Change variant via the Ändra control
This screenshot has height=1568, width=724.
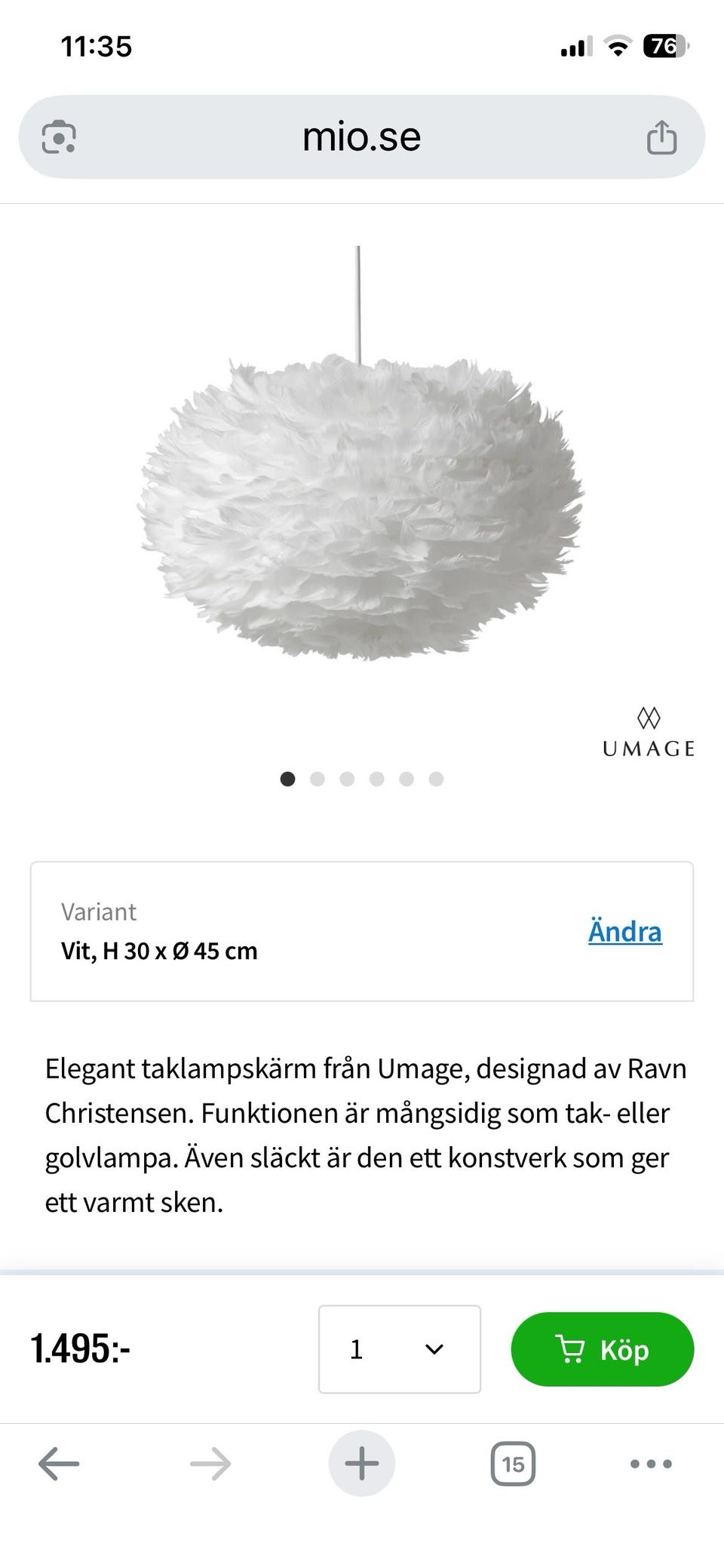pos(624,932)
